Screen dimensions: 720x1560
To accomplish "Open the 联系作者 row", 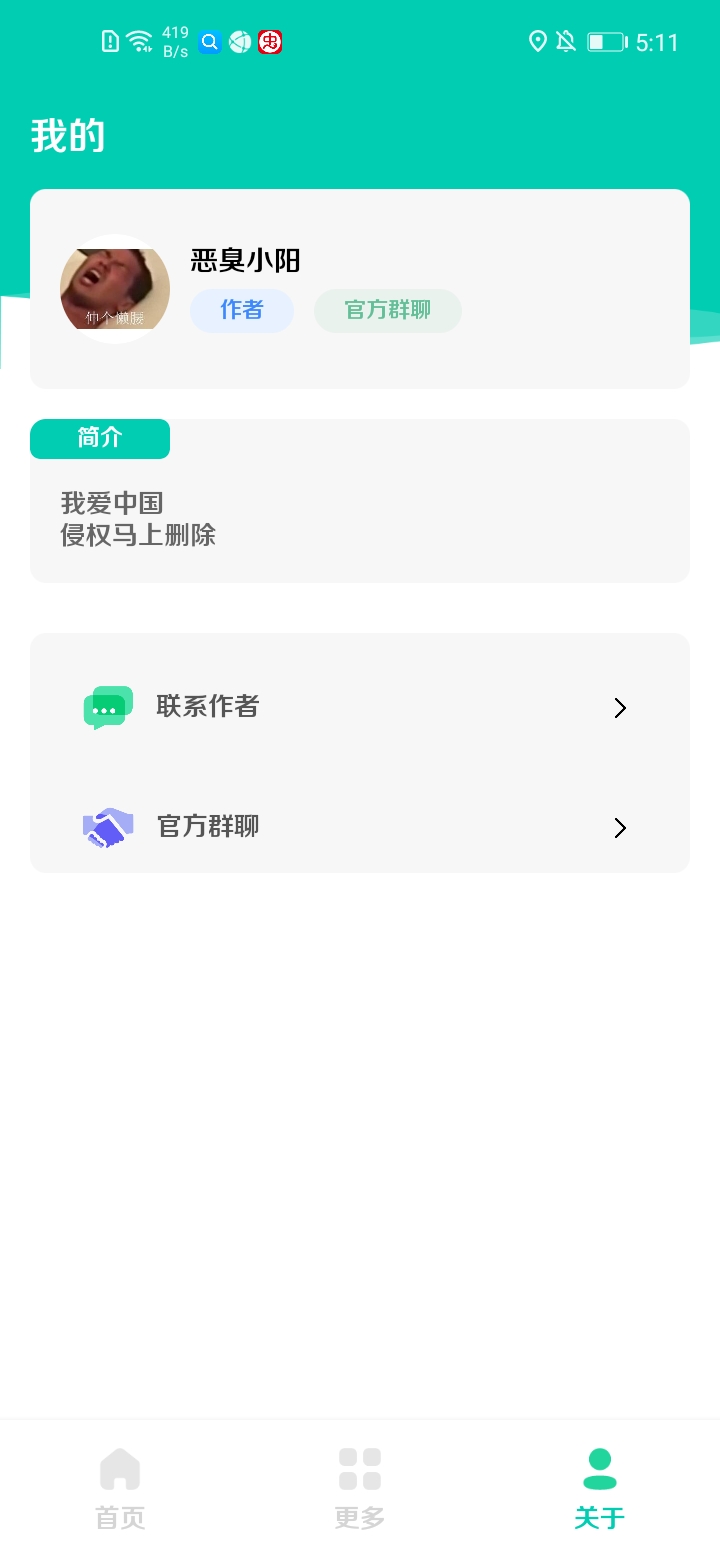I will point(360,707).
